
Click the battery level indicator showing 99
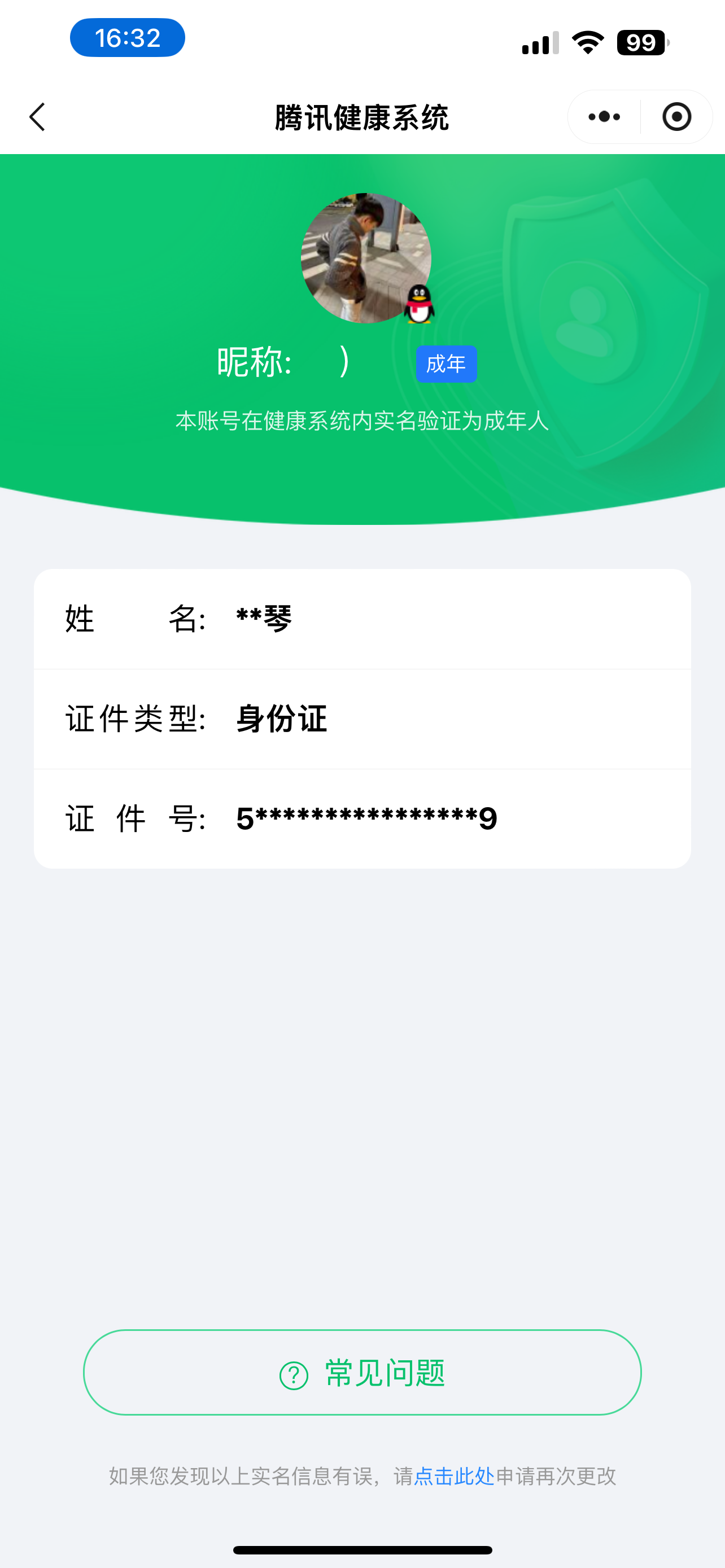(x=641, y=41)
